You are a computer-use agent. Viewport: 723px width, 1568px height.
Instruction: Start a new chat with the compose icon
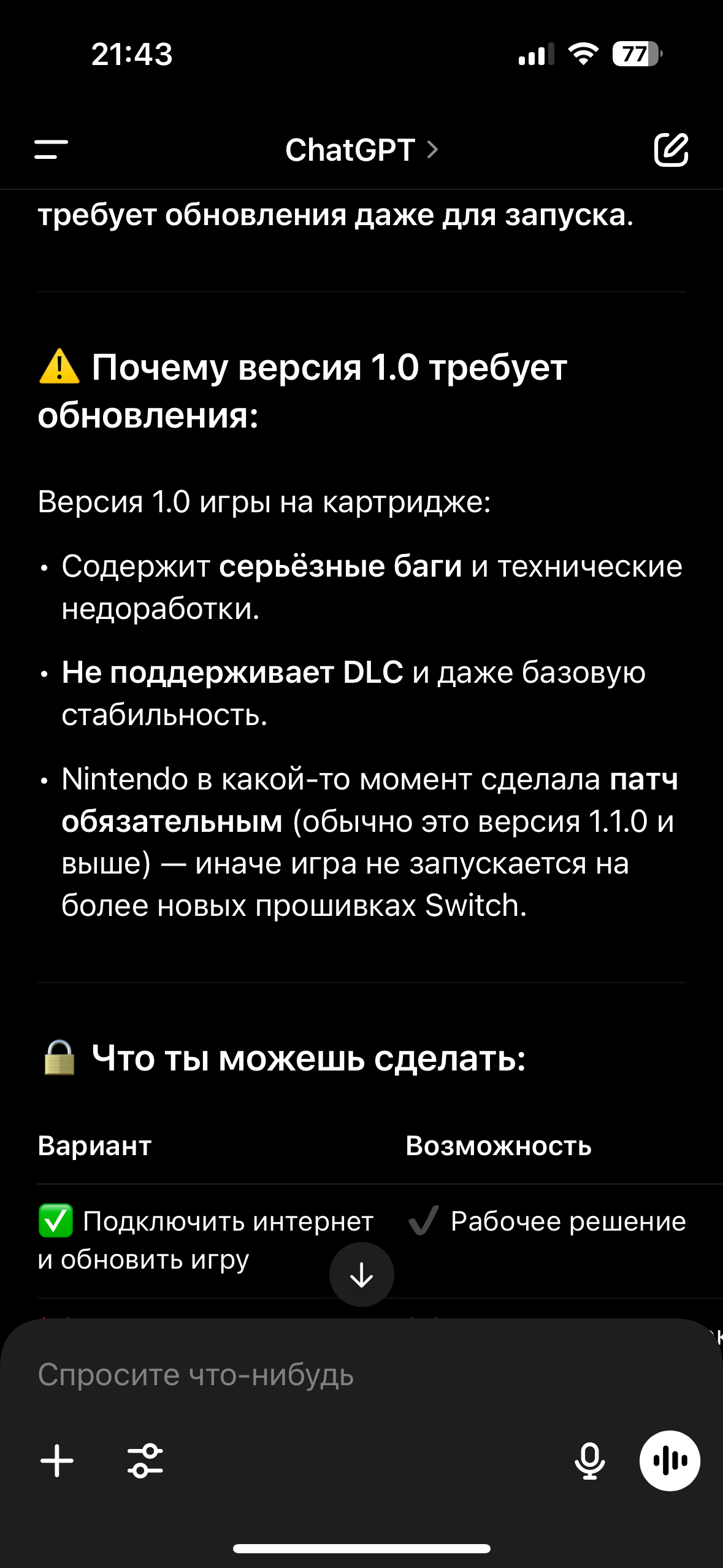(x=671, y=149)
